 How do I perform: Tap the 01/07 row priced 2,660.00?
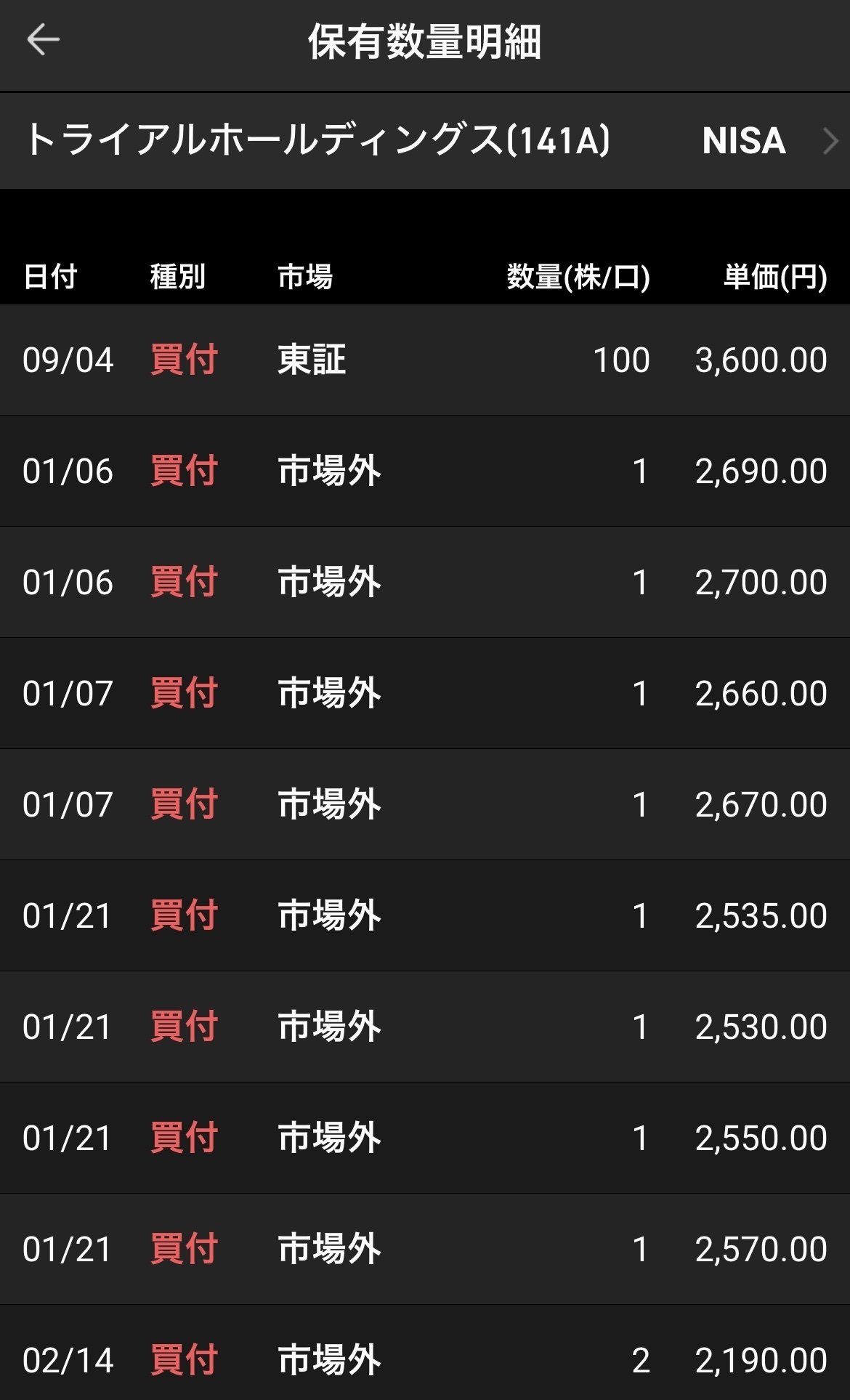425,694
